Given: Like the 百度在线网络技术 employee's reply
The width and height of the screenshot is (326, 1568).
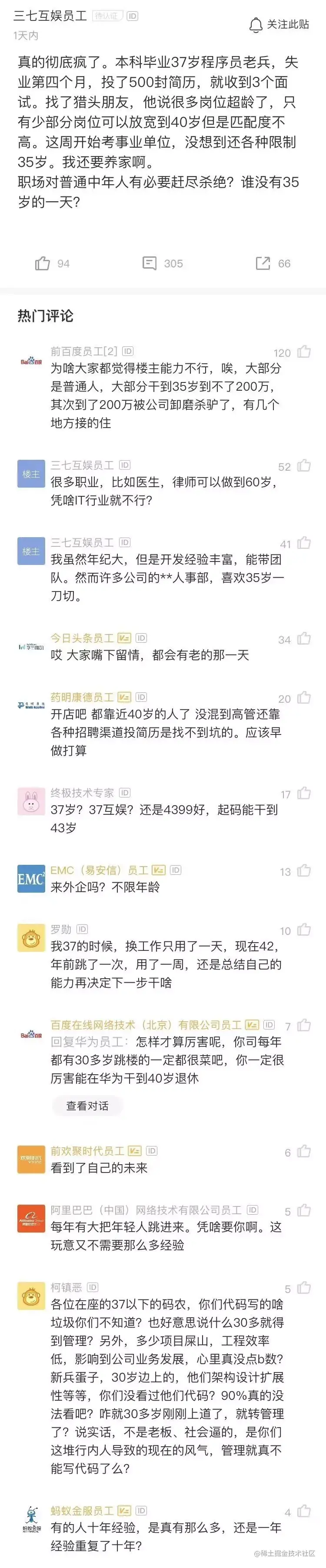Looking at the screenshot, I should coord(303,1025).
